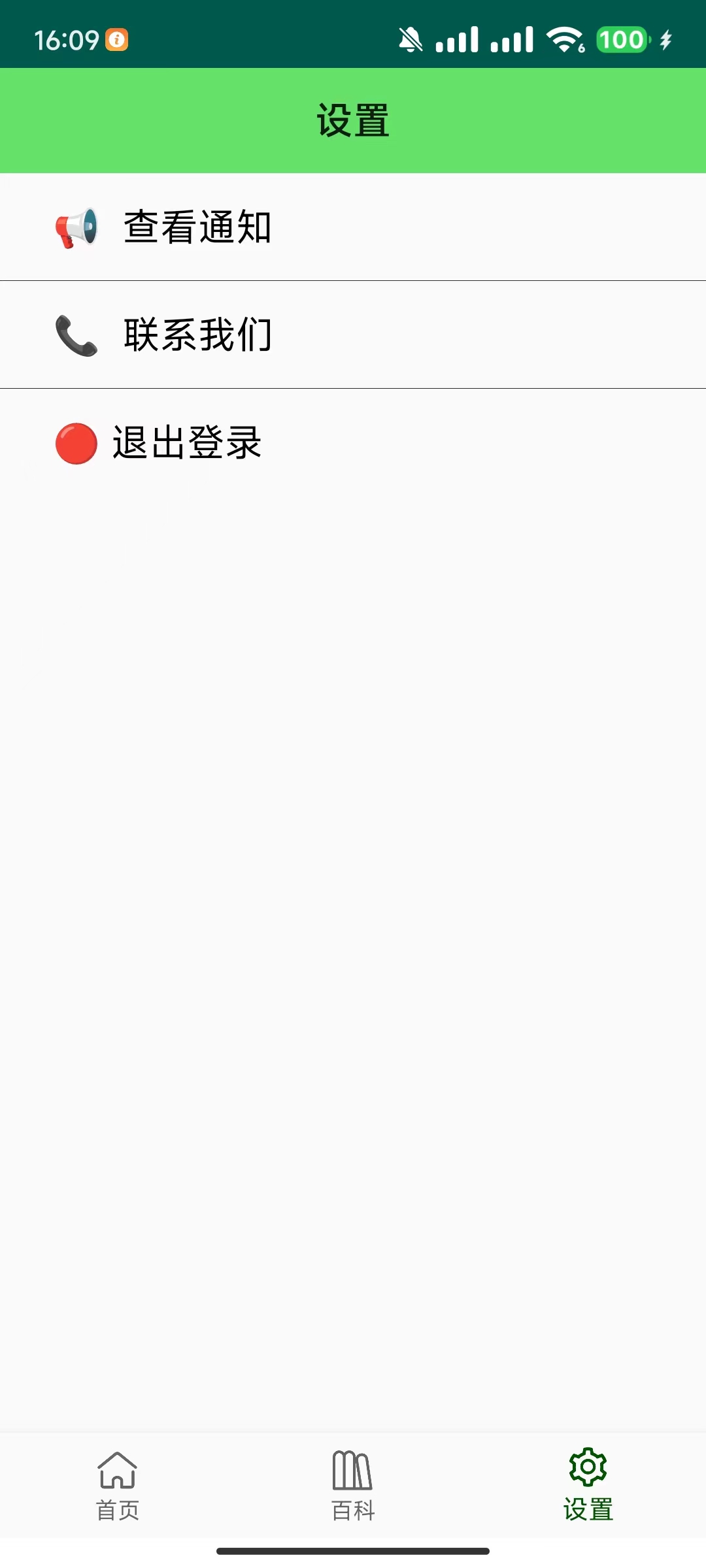
Task: Click the charging bolt icon
Action: point(667,41)
